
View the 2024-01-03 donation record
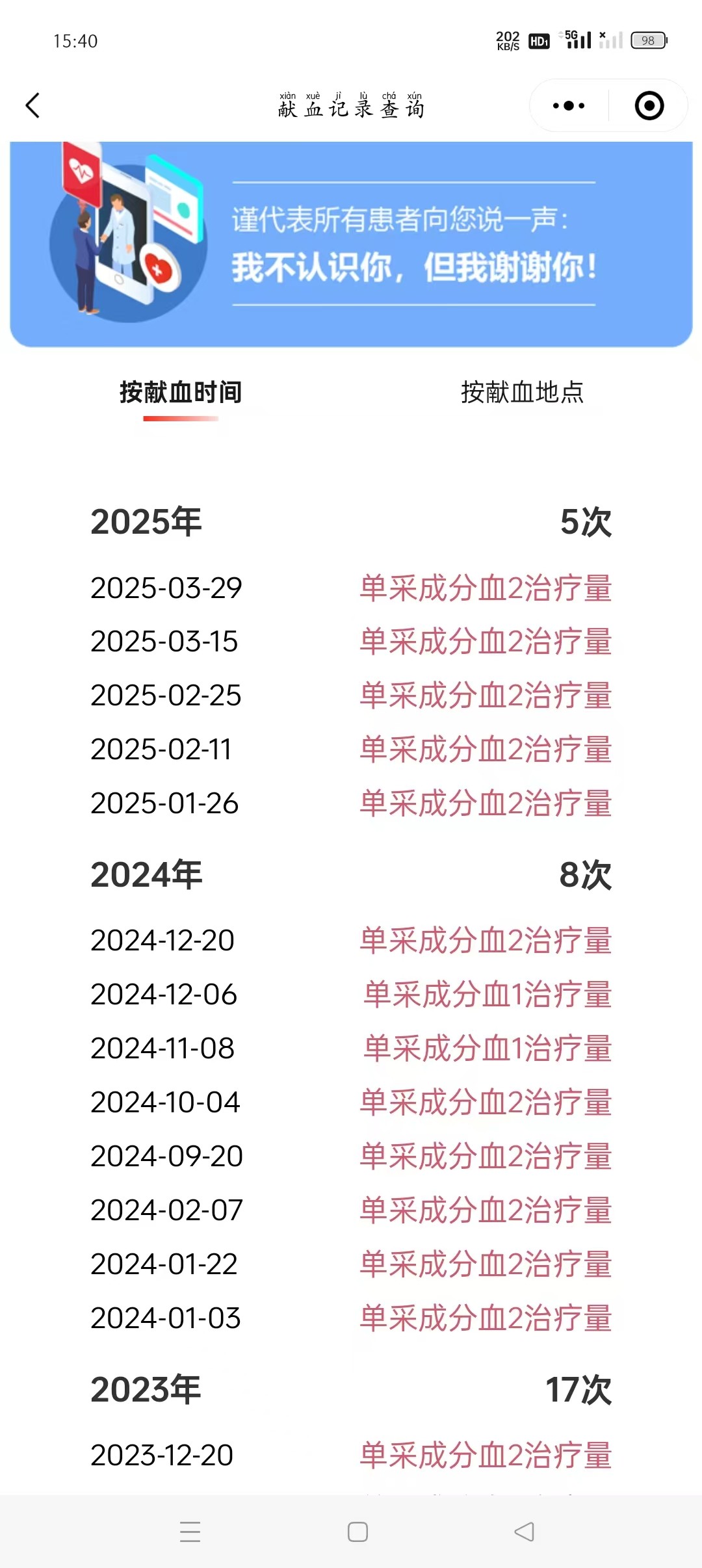point(351,1318)
